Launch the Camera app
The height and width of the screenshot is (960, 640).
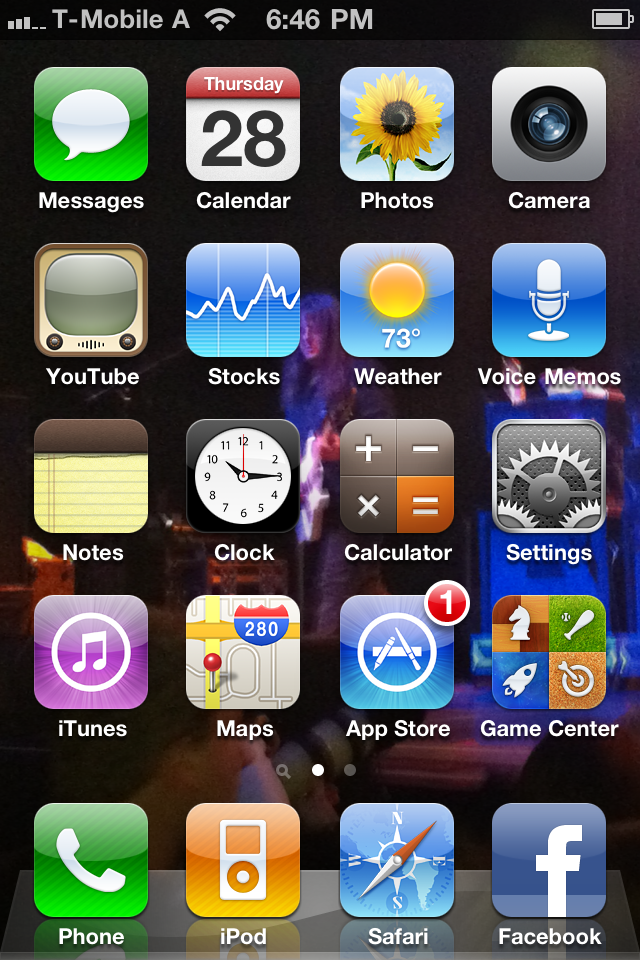(x=549, y=124)
